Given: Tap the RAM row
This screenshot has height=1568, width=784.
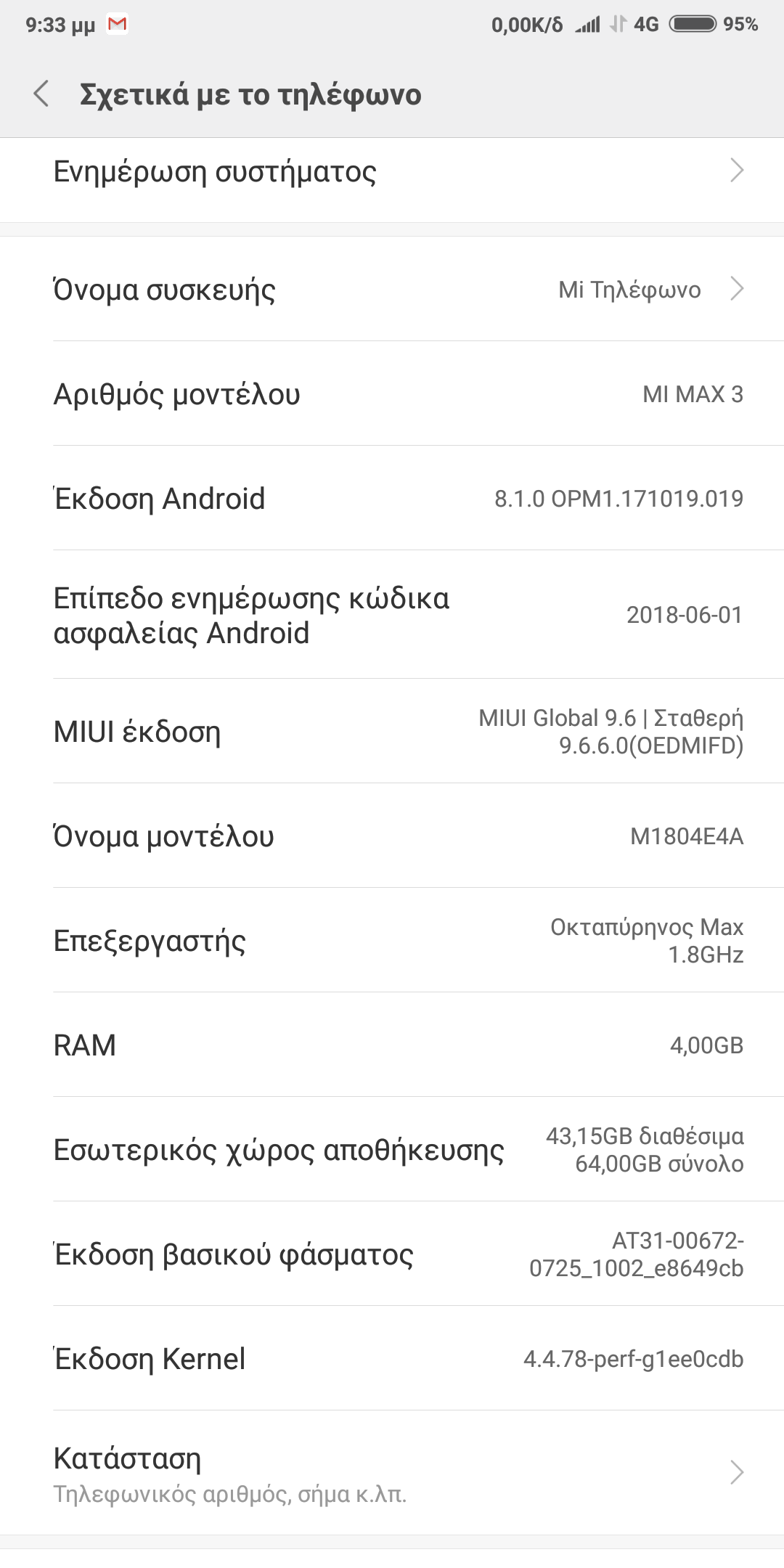Looking at the screenshot, I should point(392,1045).
